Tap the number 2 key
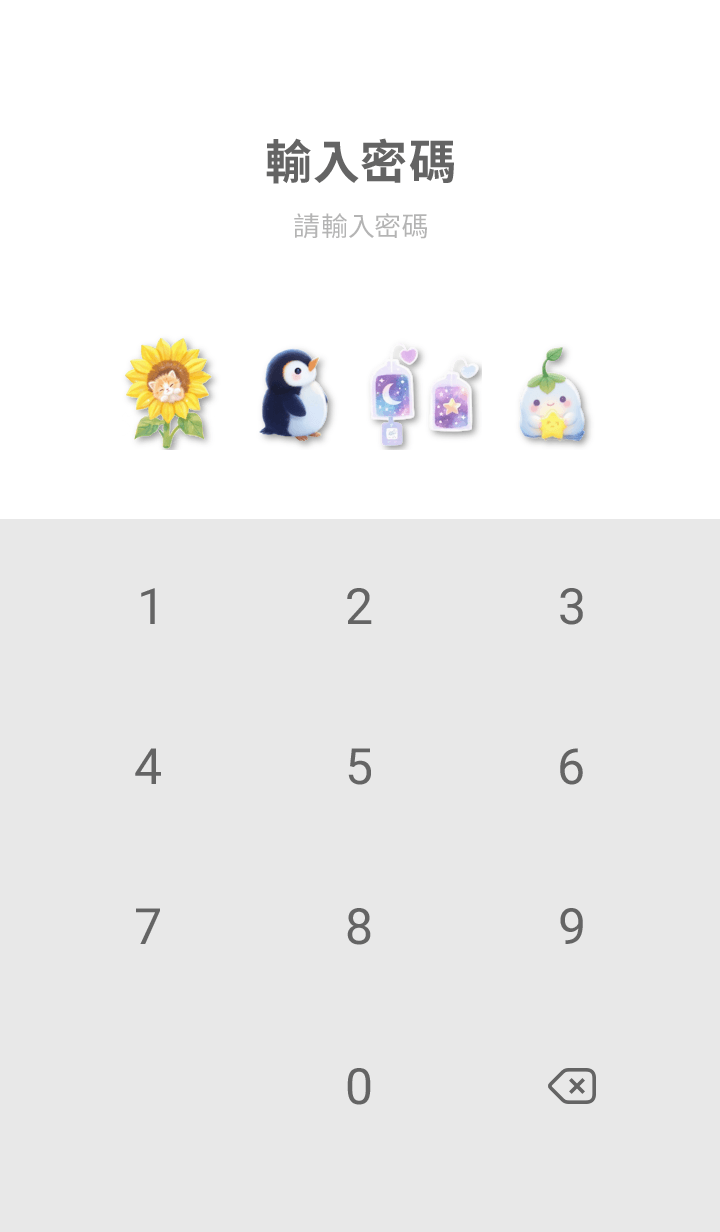720x1232 pixels. [x=359, y=607]
